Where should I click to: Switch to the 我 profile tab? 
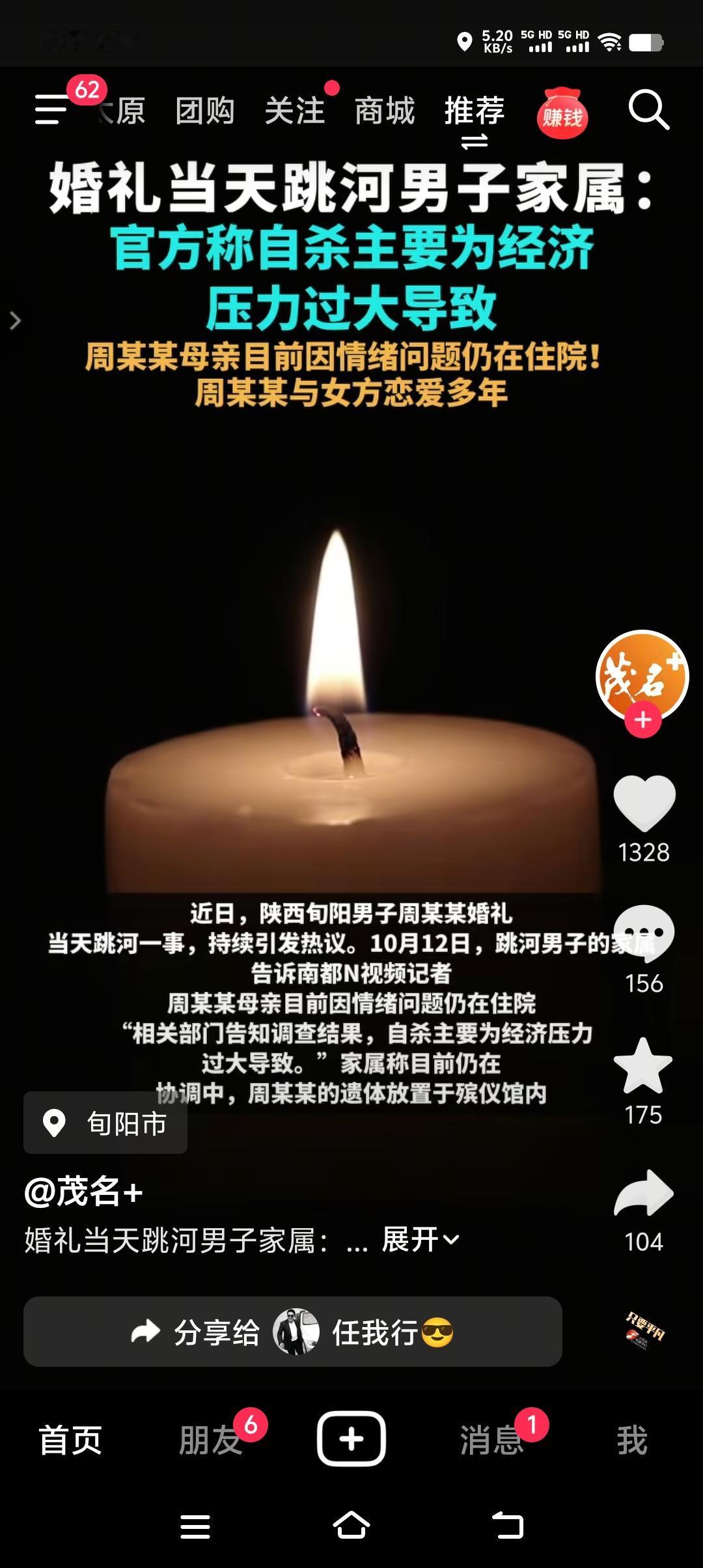[x=632, y=1440]
